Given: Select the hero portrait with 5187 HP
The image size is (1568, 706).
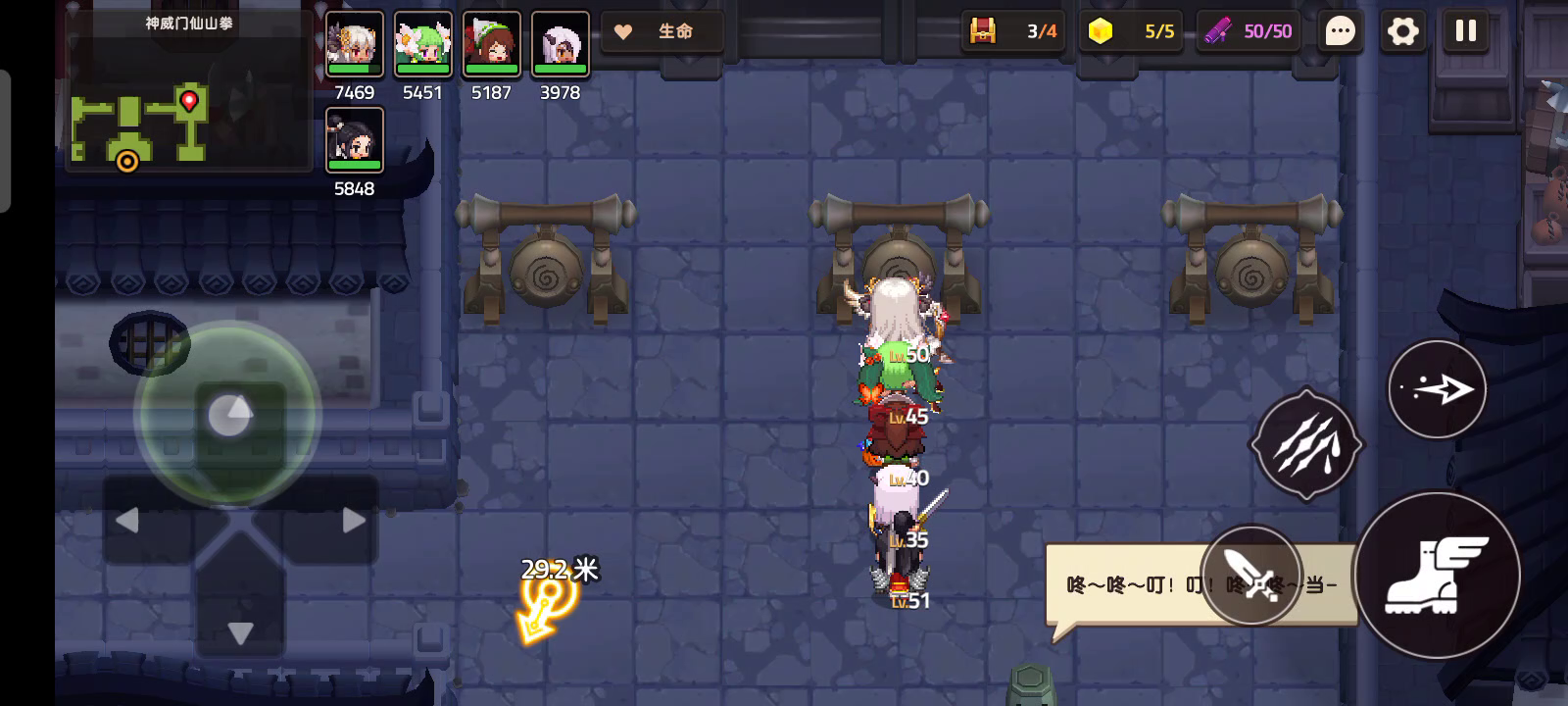Looking at the screenshot, I should pos(491,44).
